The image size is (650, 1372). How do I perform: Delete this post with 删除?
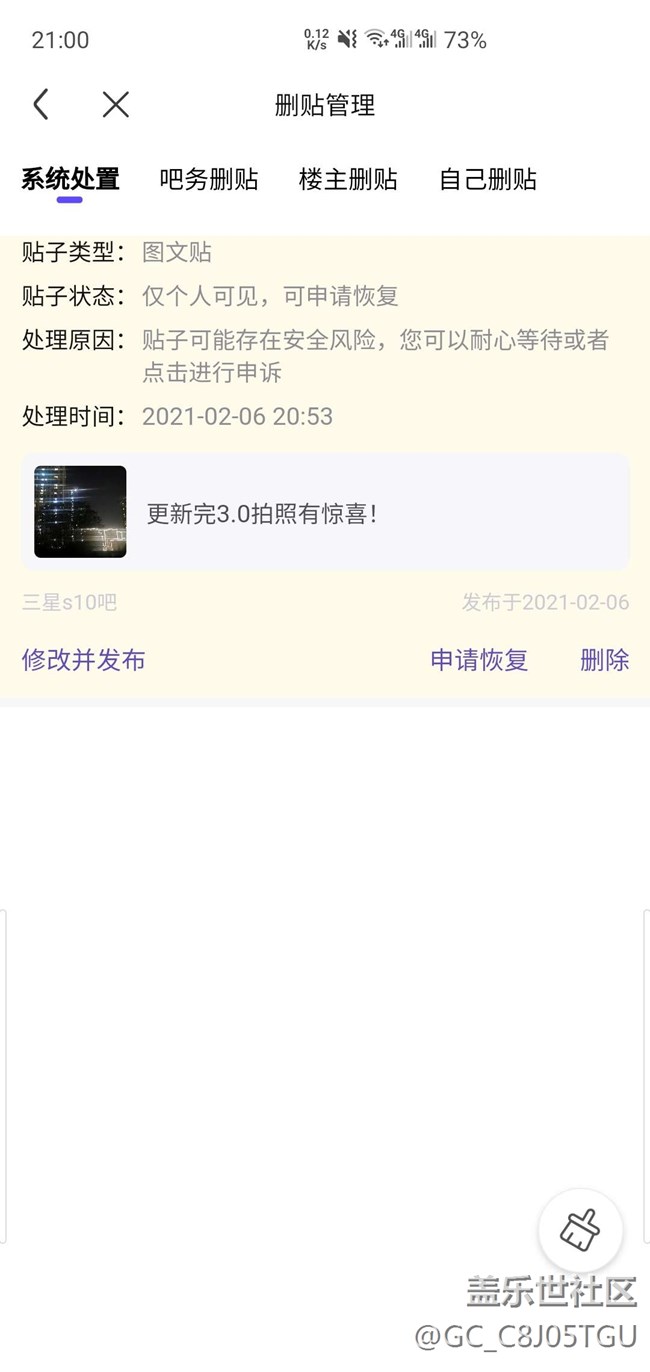pos(604,660)
